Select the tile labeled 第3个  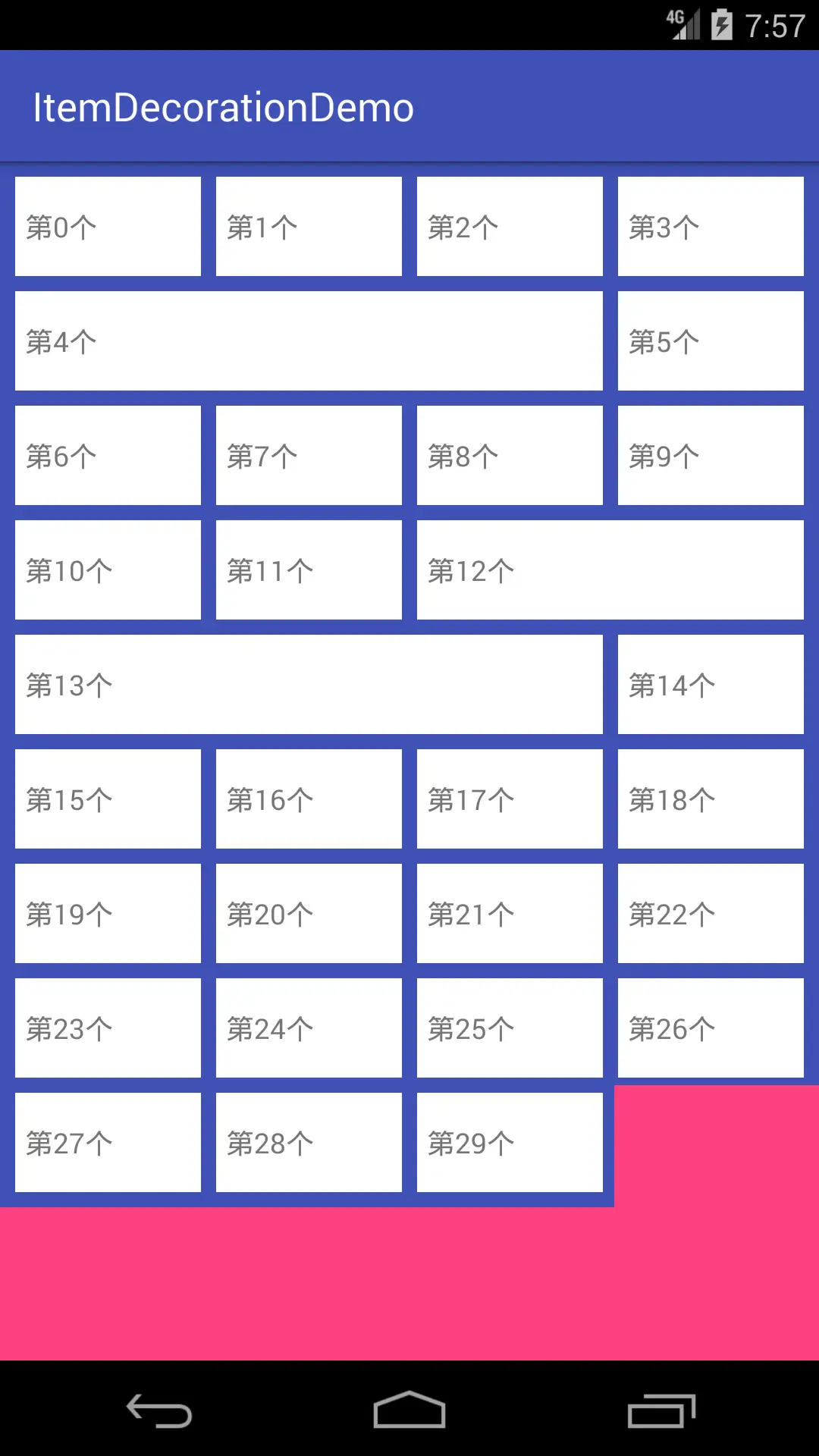[x=711, y=227]
